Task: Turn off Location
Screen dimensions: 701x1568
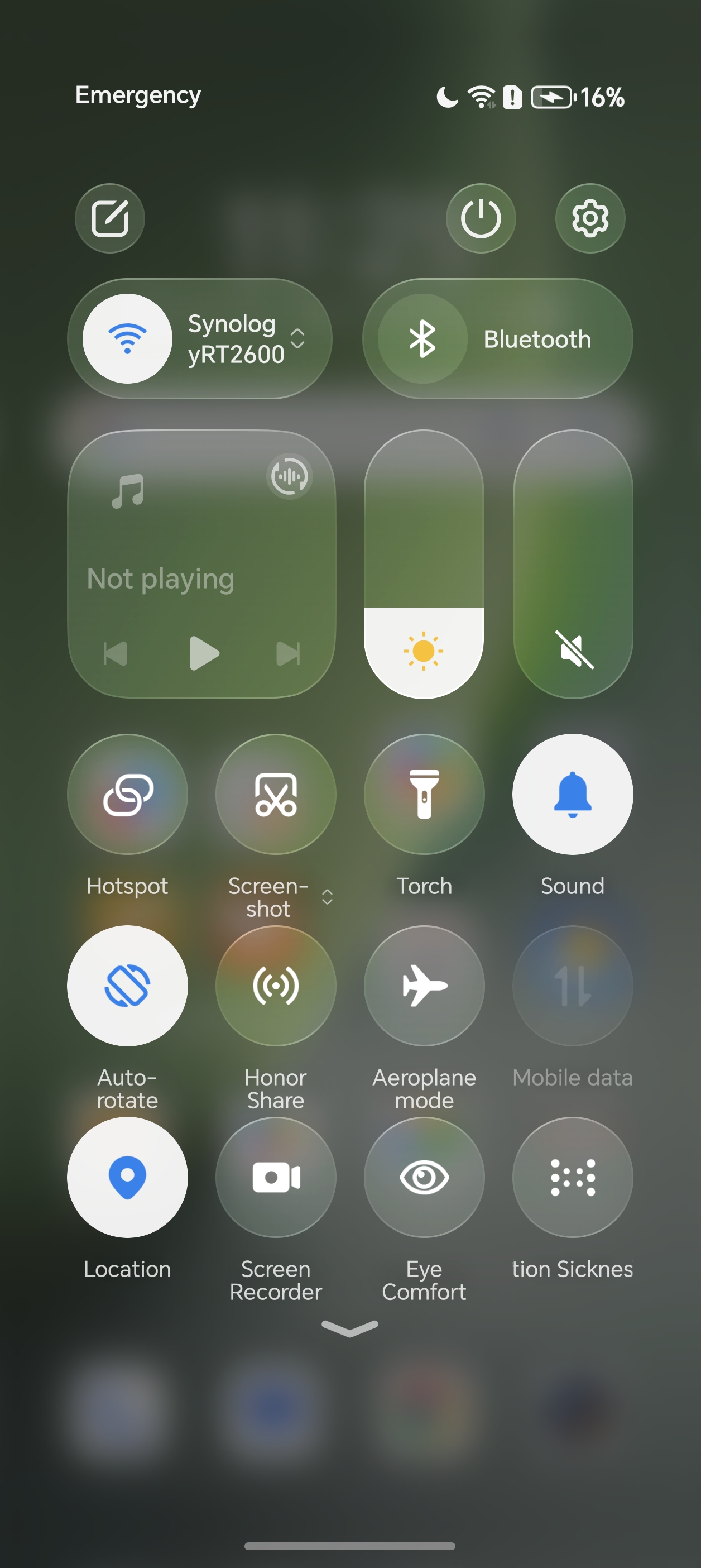Action: coord(127,1177)
